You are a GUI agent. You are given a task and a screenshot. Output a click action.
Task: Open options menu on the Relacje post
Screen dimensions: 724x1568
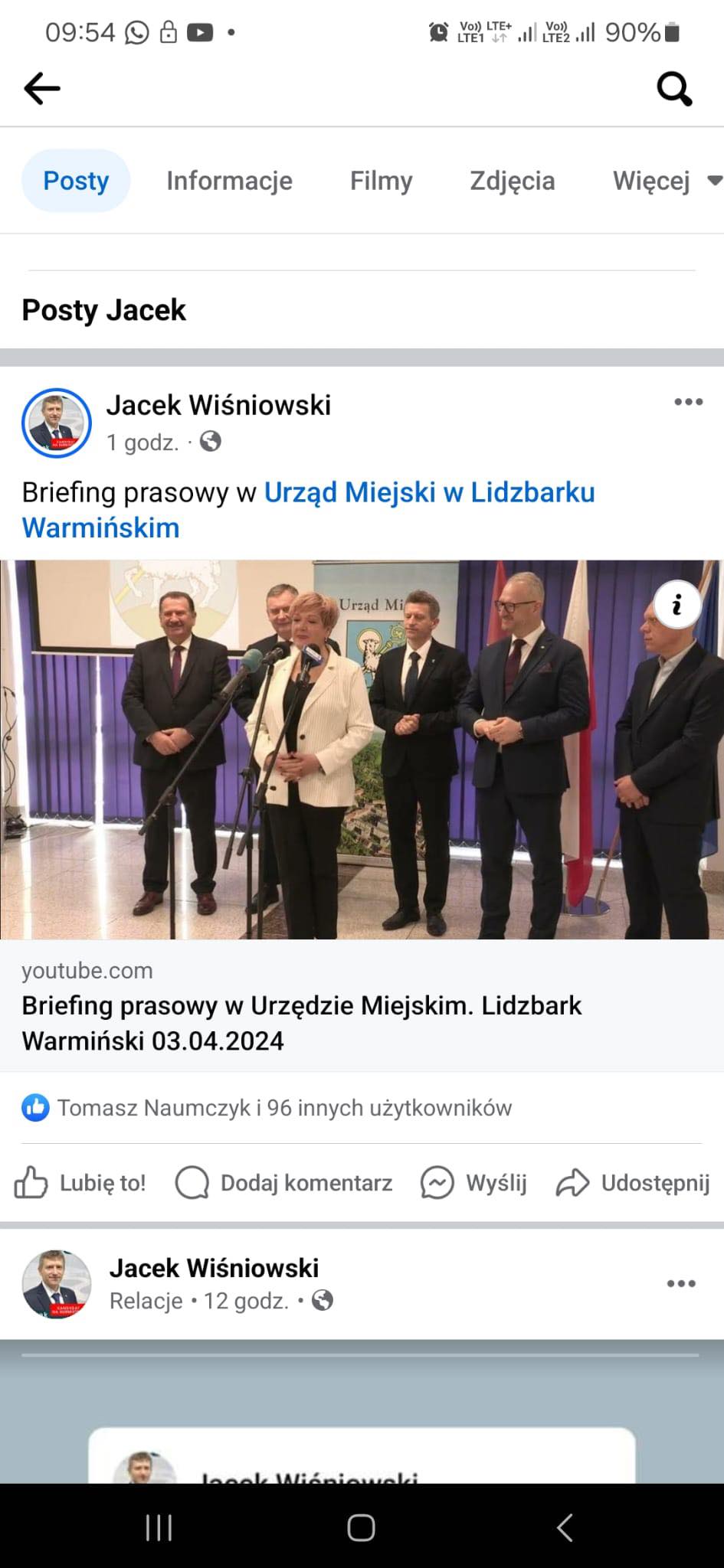(x=681, y=1284)
